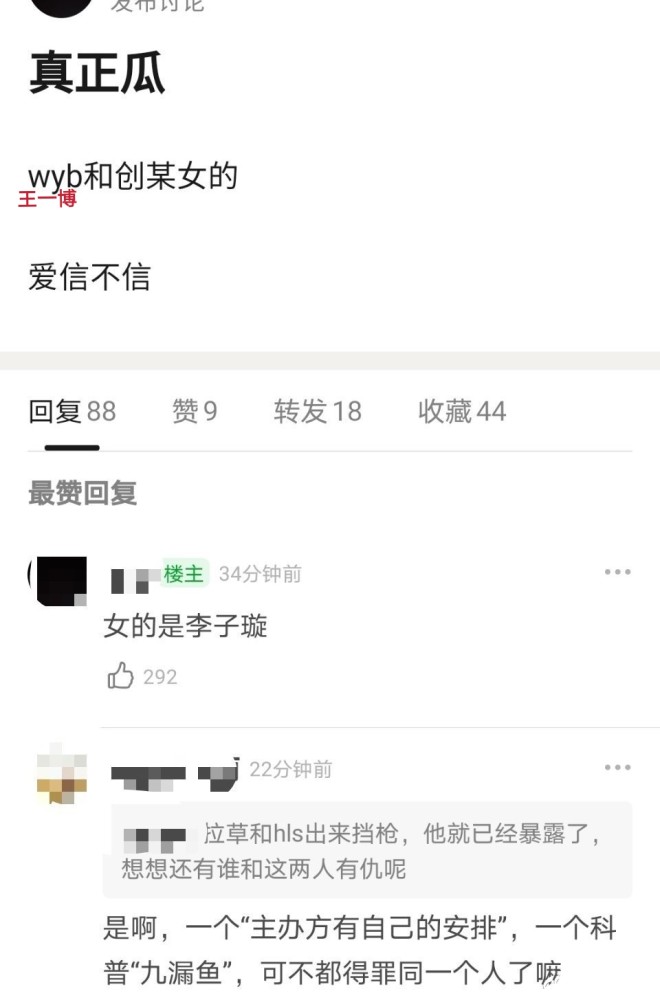The image size is (660, 1000).
Task: Open the 赞 9 tab
Action: coord(194,411)
